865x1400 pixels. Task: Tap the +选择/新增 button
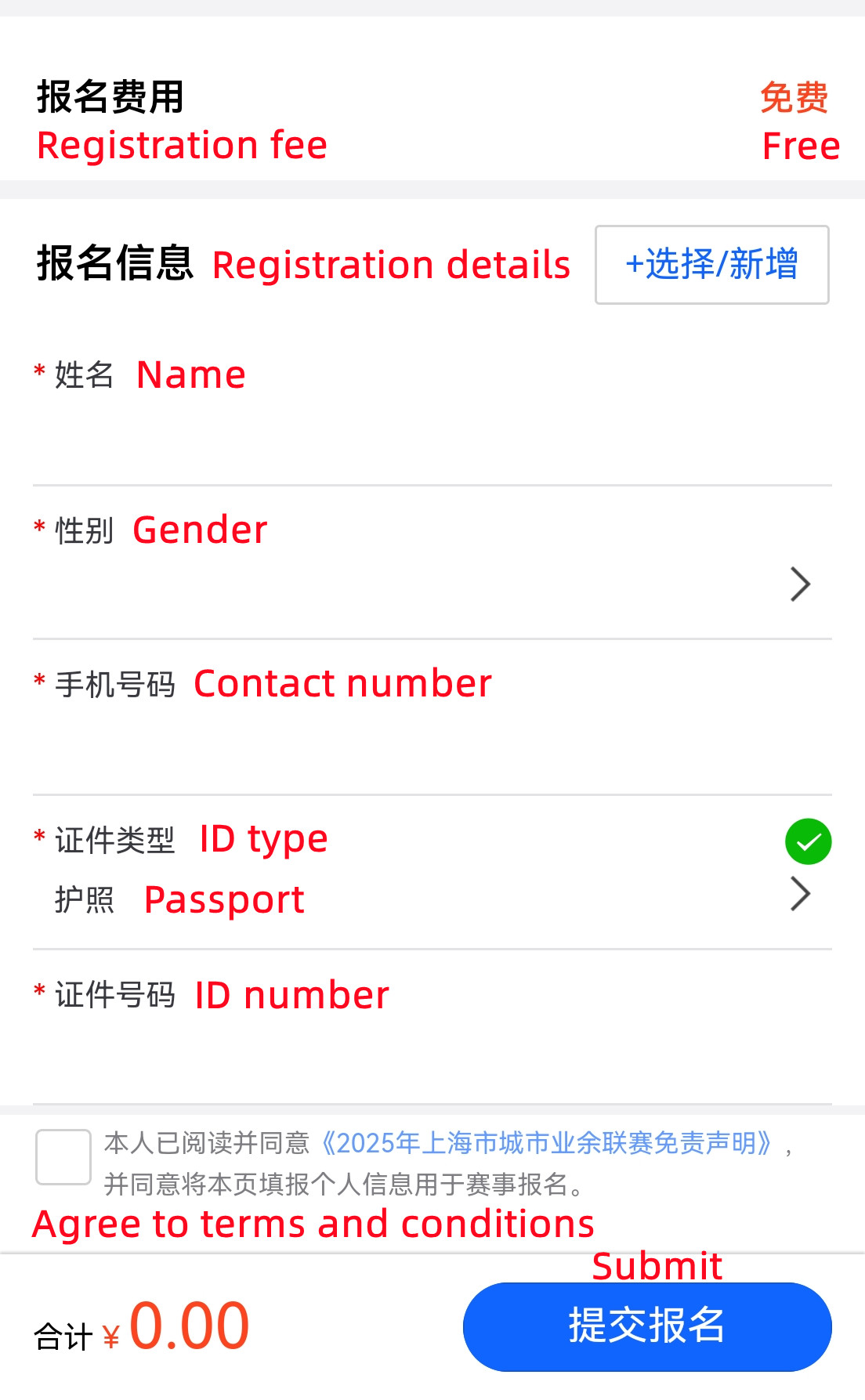click(x=711, y=265)
